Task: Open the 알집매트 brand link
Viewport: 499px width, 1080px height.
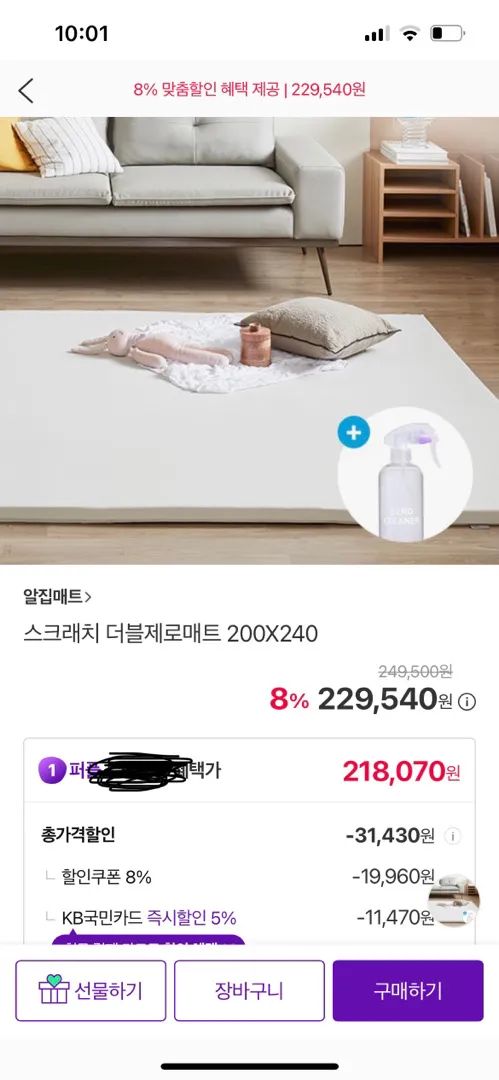Action: (x=57, y=596)
